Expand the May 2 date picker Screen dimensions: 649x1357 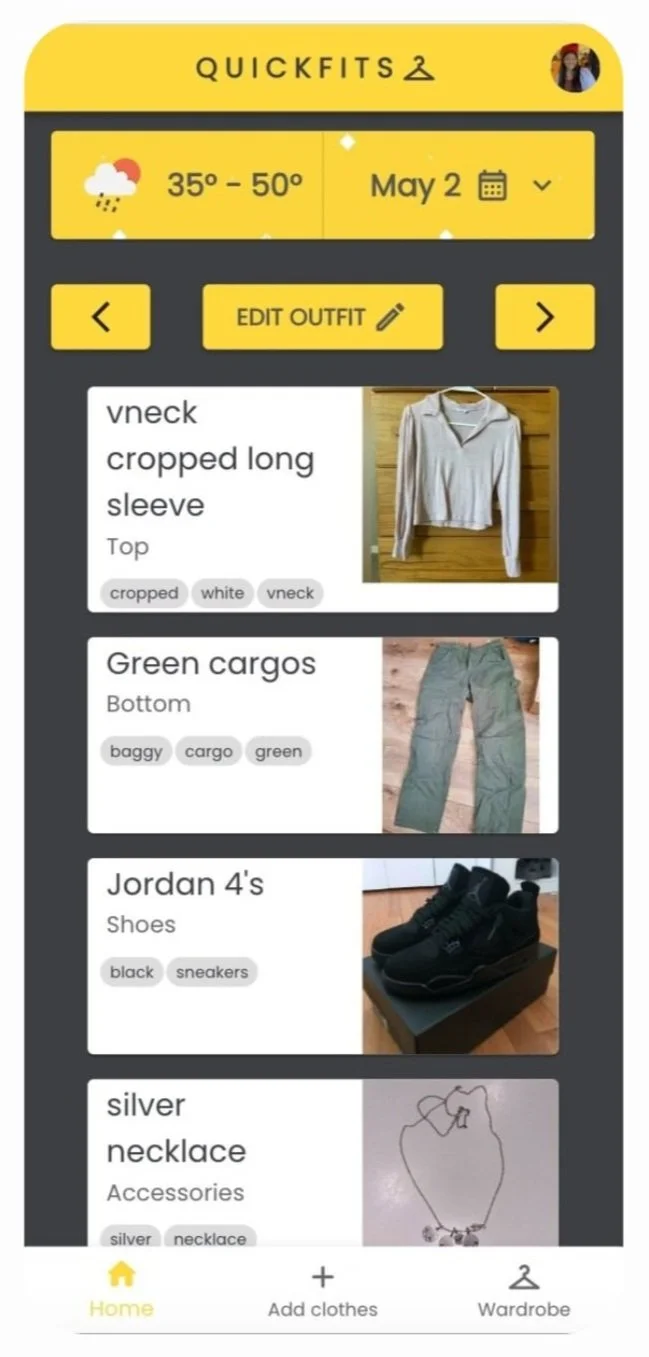click(x=460, y=186)
